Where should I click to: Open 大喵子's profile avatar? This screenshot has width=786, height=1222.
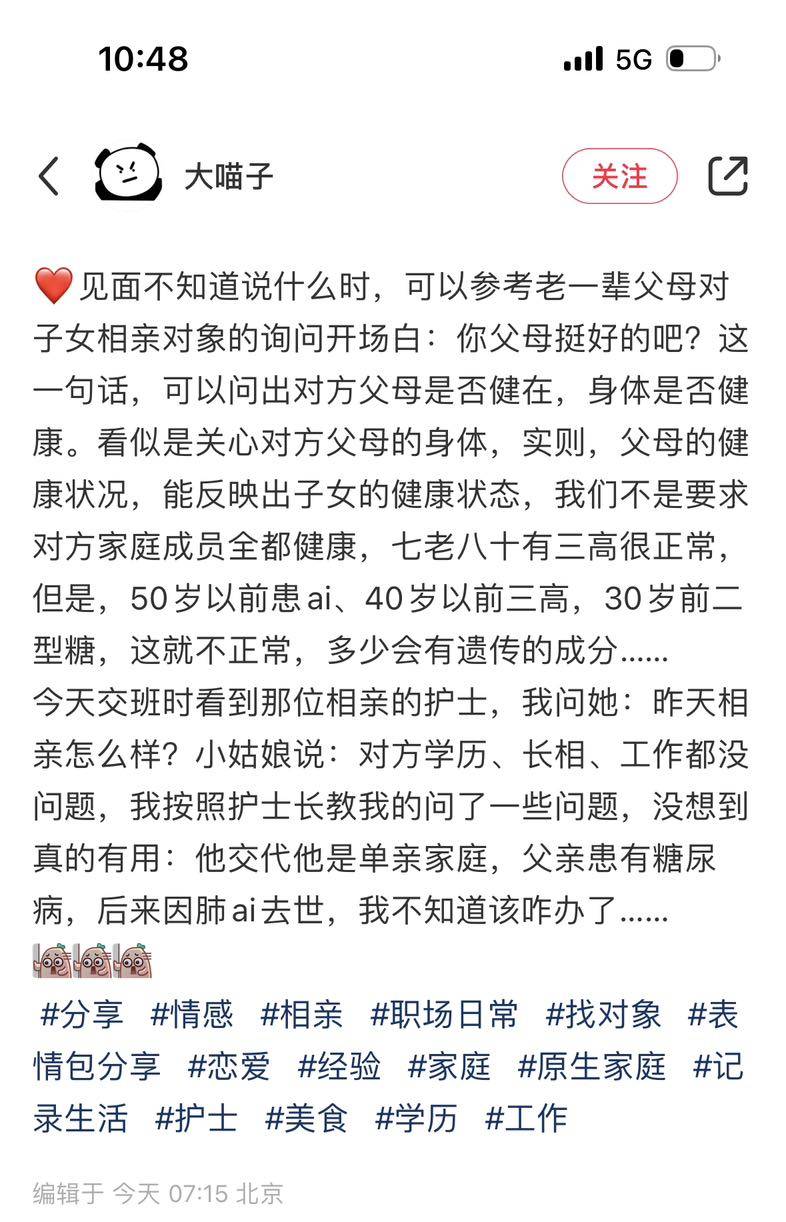[128, 174]
